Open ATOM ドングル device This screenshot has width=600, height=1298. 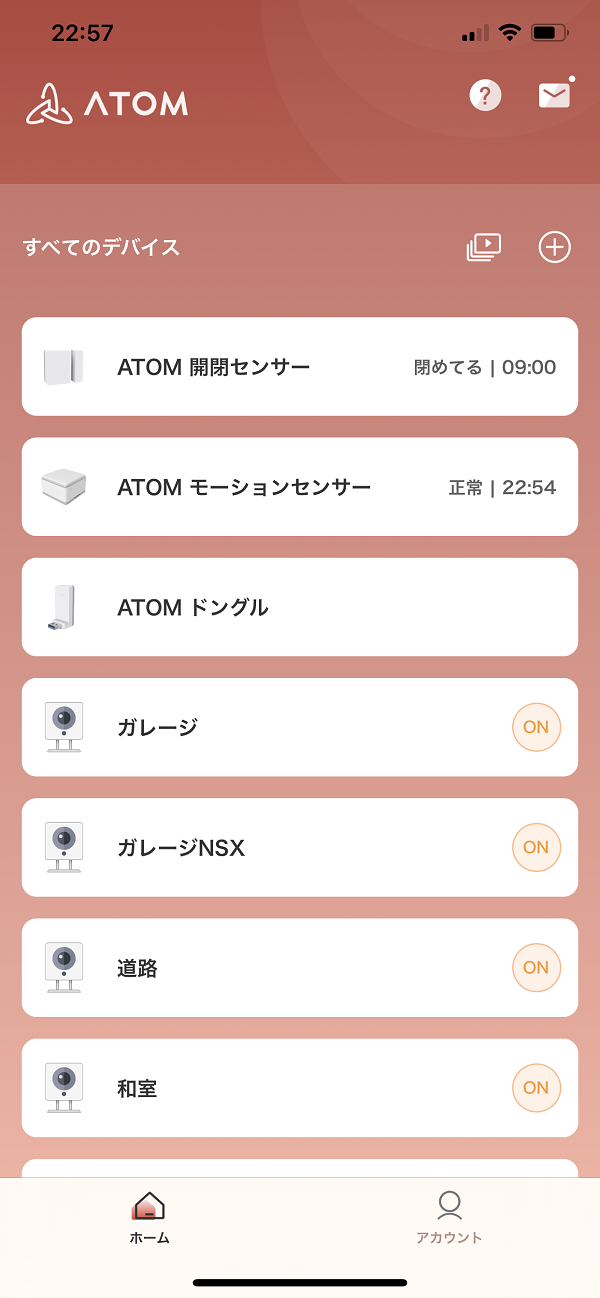pyautogui.click(x=299, y=607)
